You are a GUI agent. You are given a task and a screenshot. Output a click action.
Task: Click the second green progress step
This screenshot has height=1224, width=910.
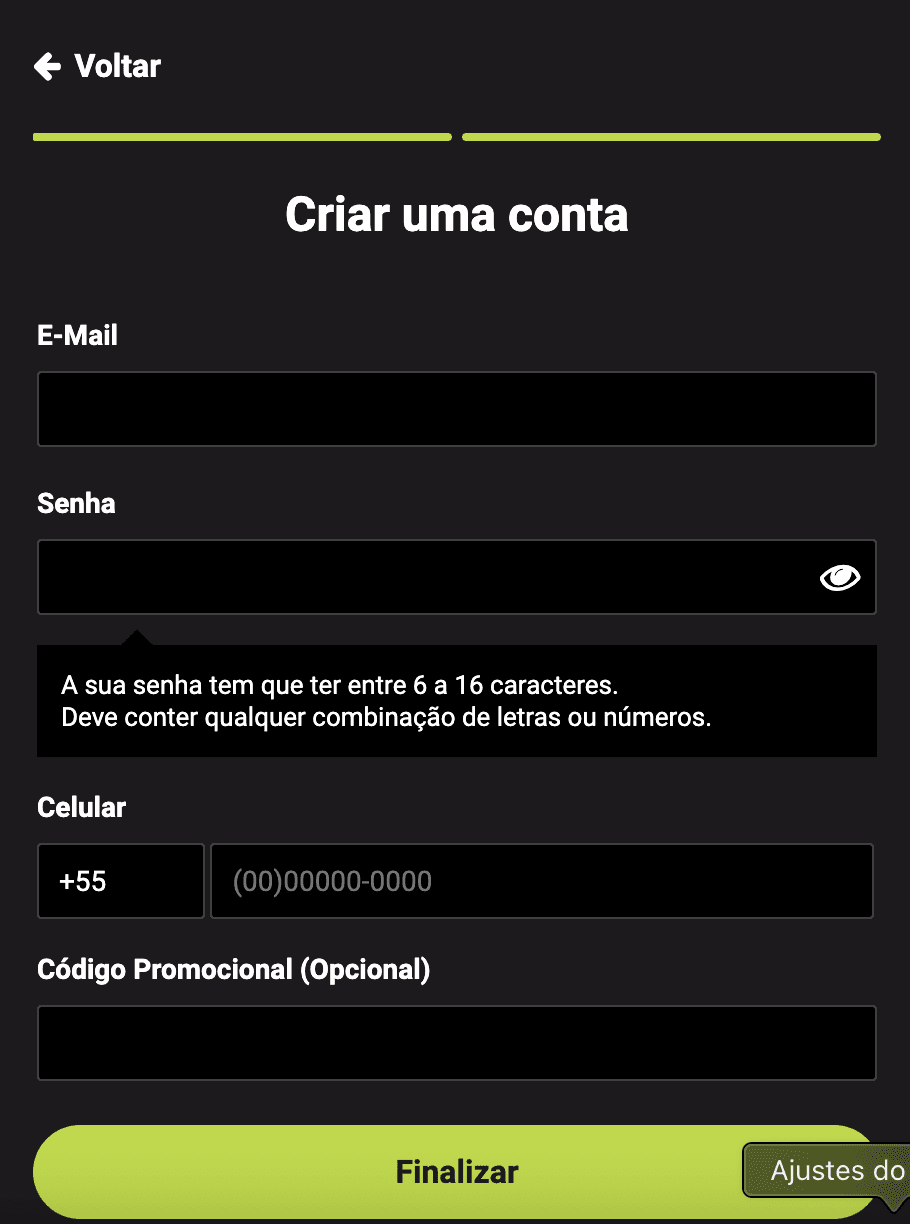tap(671, 136)
